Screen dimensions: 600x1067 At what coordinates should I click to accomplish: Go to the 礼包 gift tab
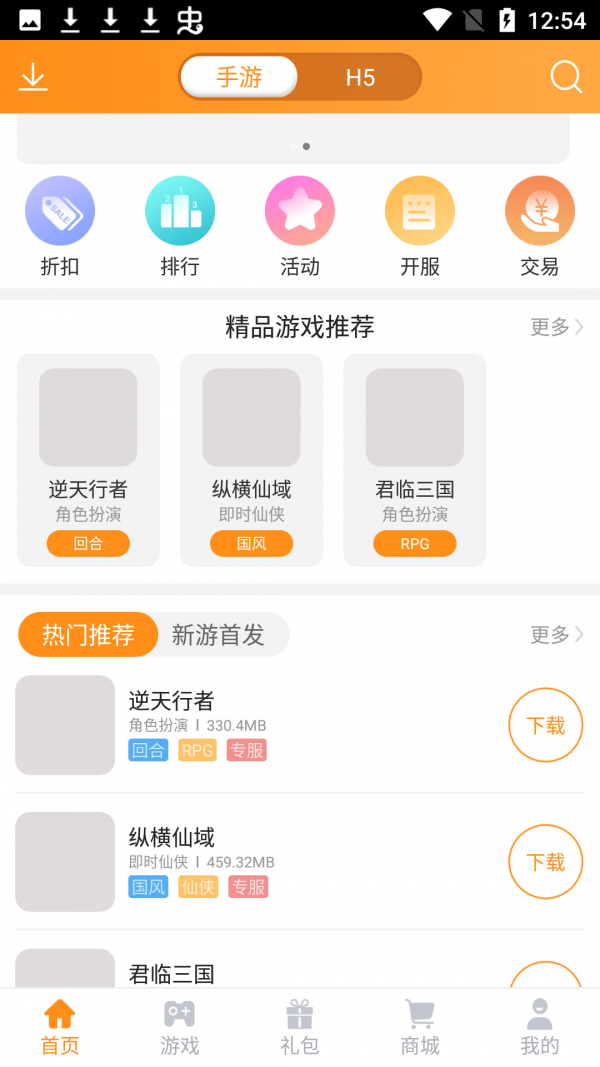(300, 1027)
